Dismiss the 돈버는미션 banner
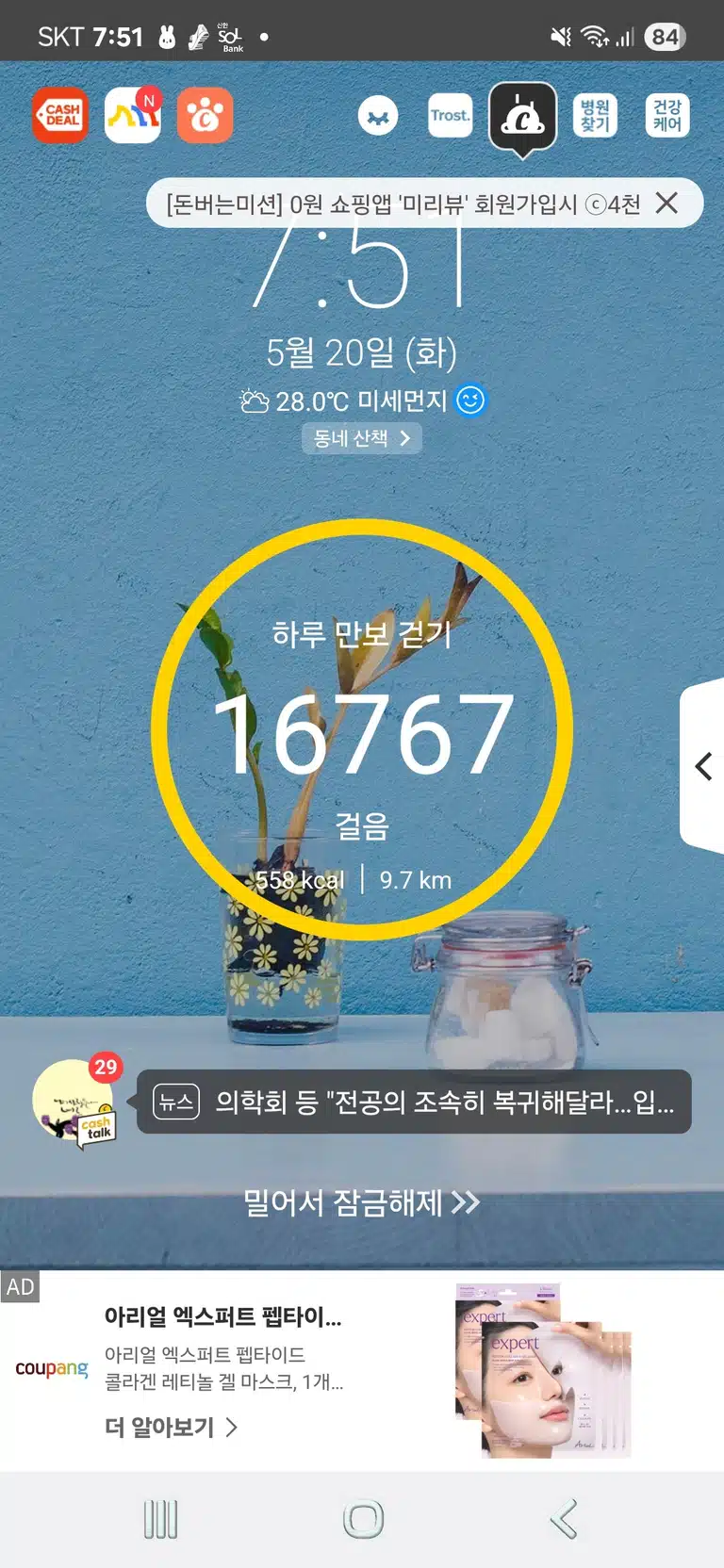Screen dimensions: 724x1568 tap(666, 203)
